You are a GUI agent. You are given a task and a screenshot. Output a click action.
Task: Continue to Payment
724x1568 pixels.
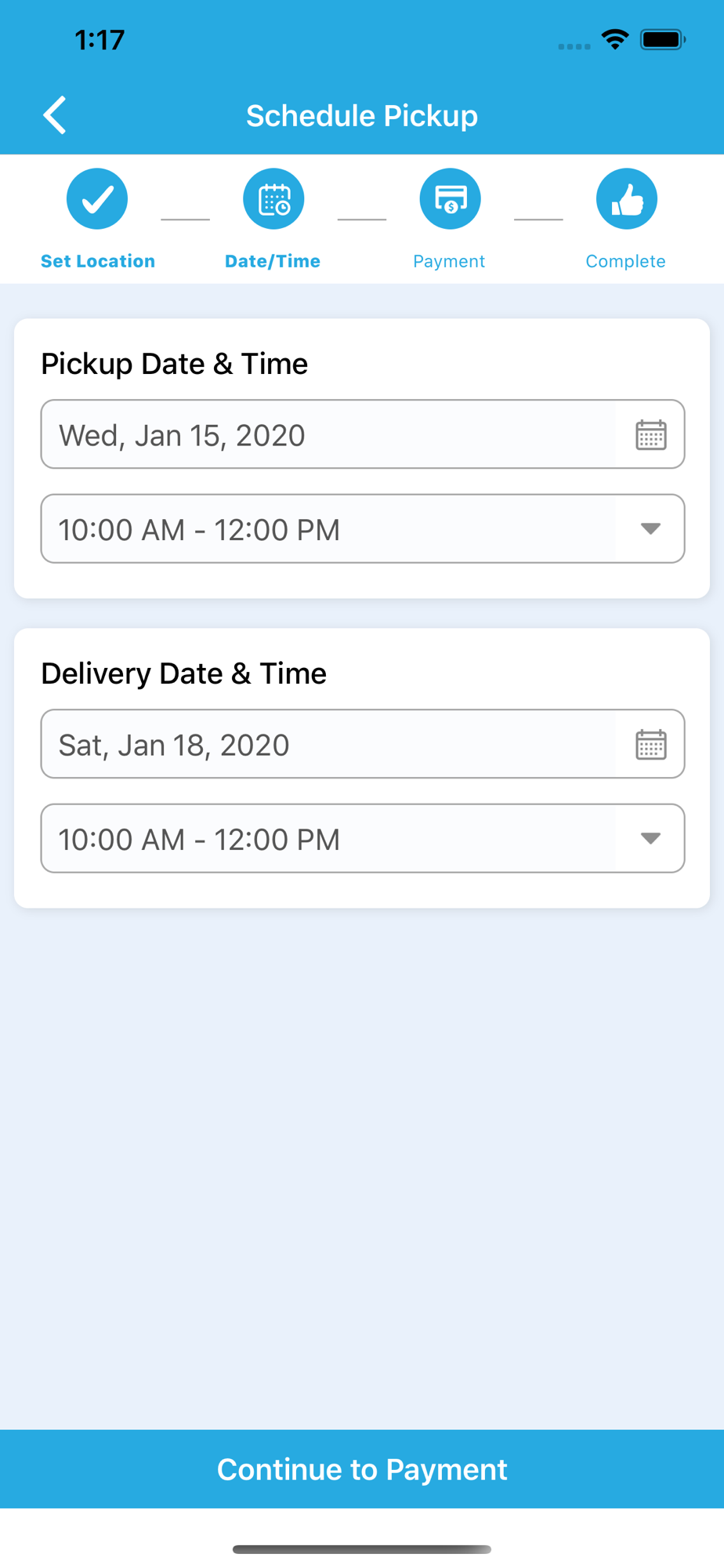click(x=362, y=1468)
